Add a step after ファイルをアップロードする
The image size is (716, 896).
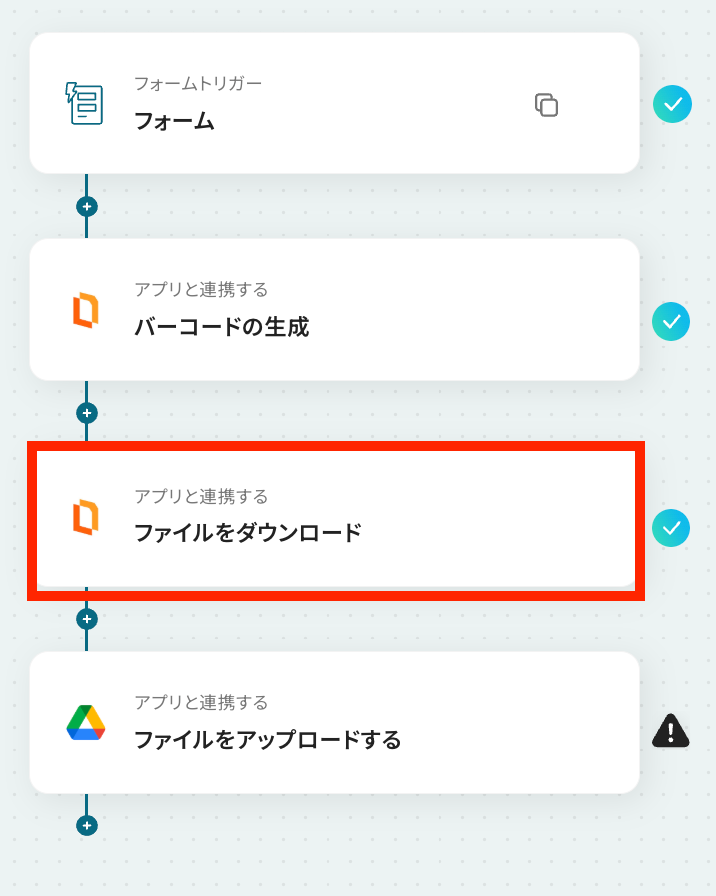(x=87, y=826)
